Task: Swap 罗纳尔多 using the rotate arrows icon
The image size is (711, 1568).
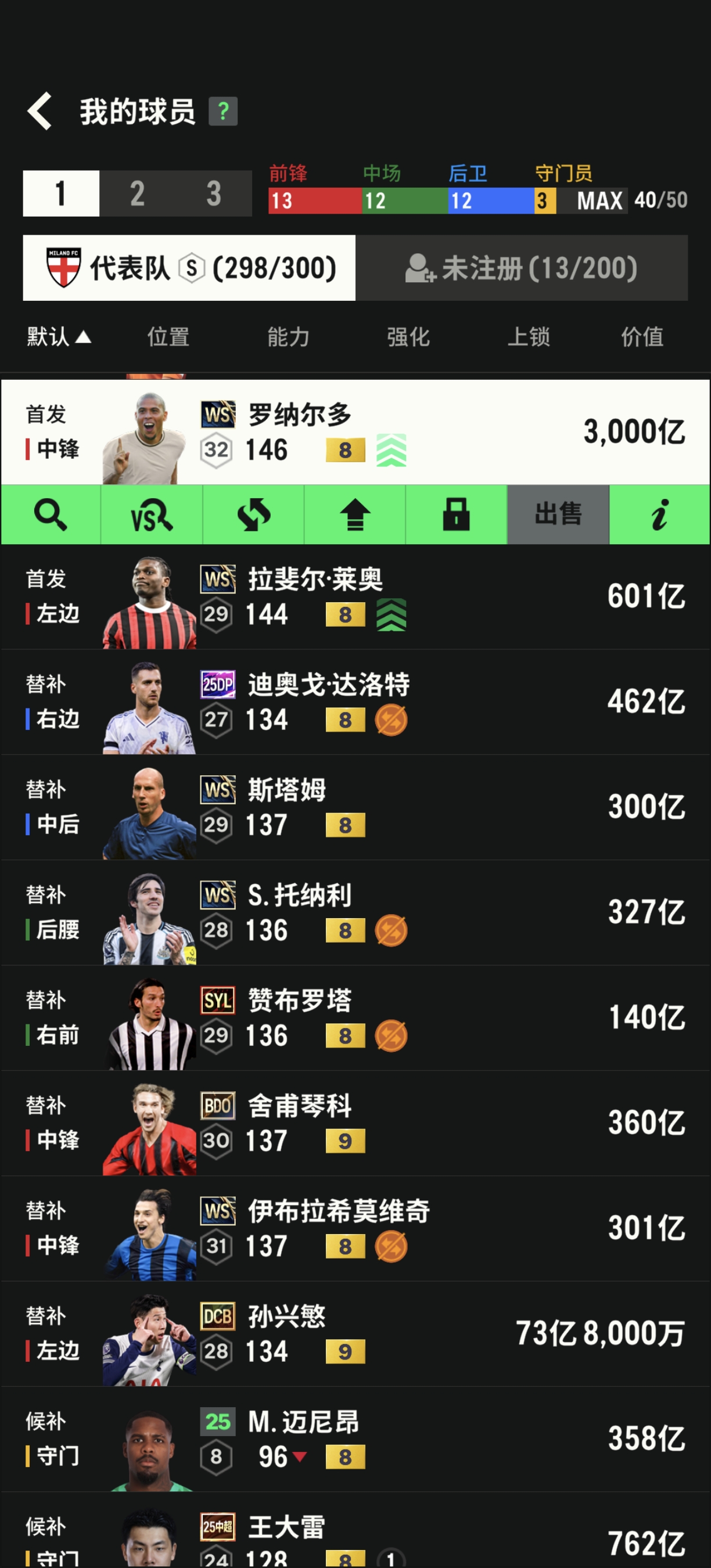Action: click(253, 515)
